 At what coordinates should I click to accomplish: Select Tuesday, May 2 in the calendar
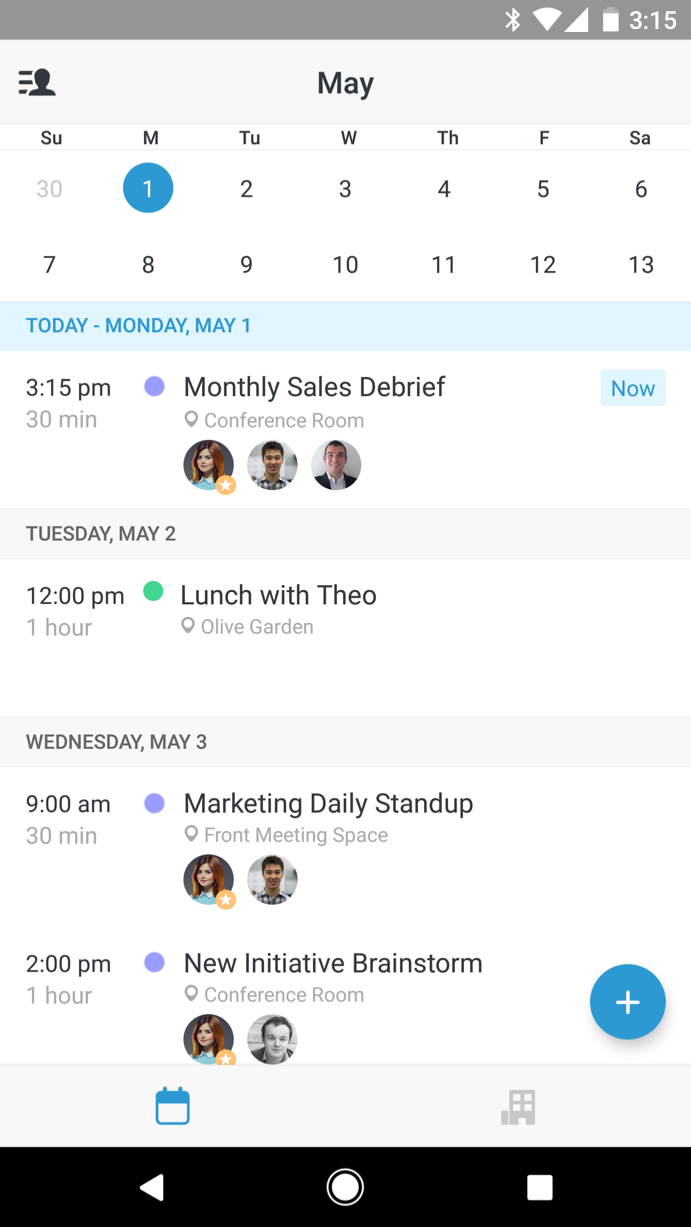246,189
